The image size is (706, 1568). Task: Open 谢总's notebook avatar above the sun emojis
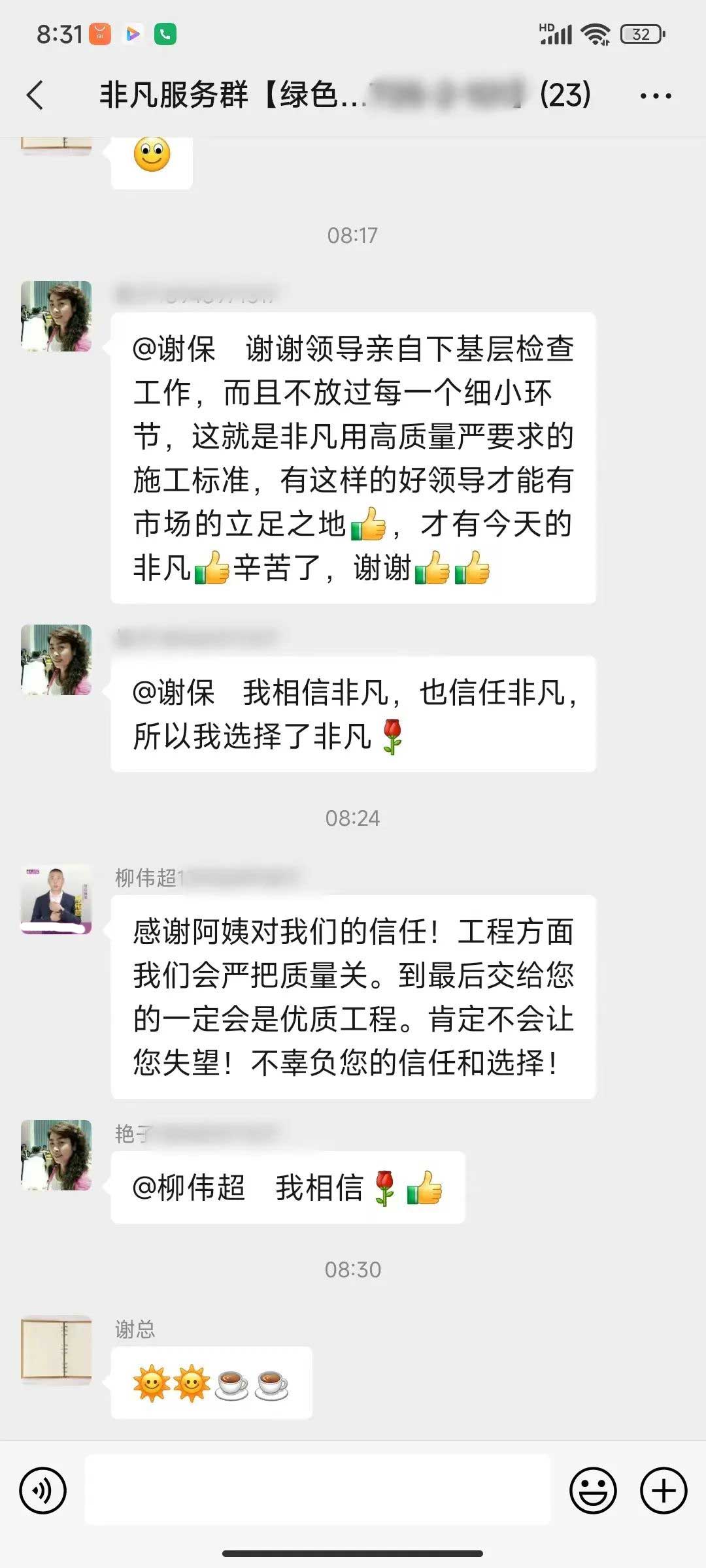(x=56, y=1350)
